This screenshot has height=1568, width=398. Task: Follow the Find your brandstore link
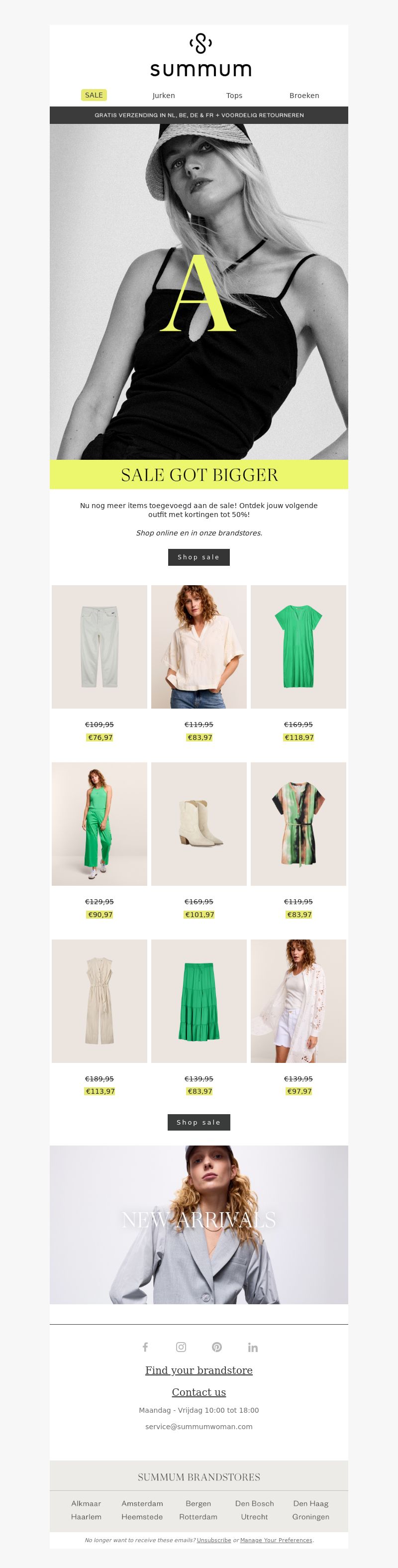click(x=199, y=1370)
